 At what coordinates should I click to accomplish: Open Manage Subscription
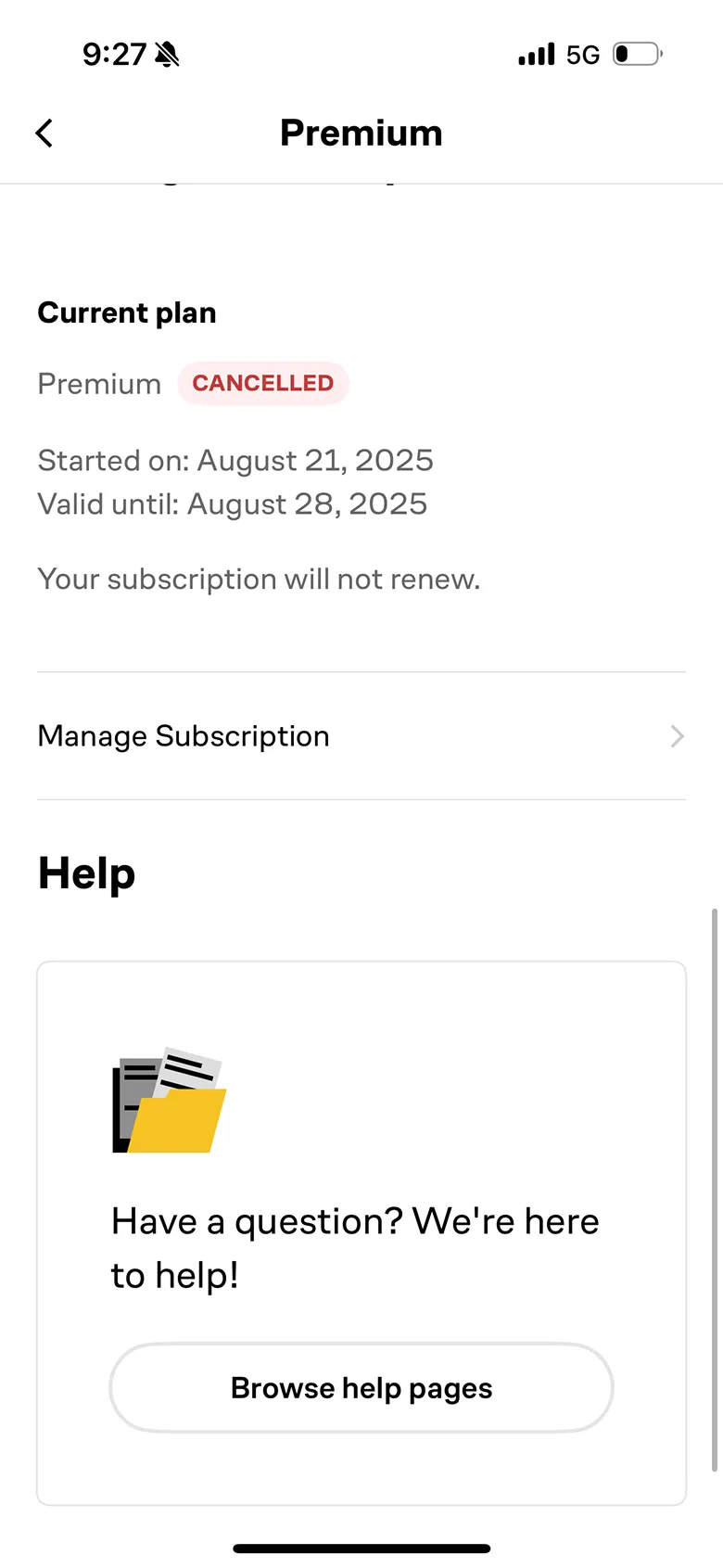(361, 736)
